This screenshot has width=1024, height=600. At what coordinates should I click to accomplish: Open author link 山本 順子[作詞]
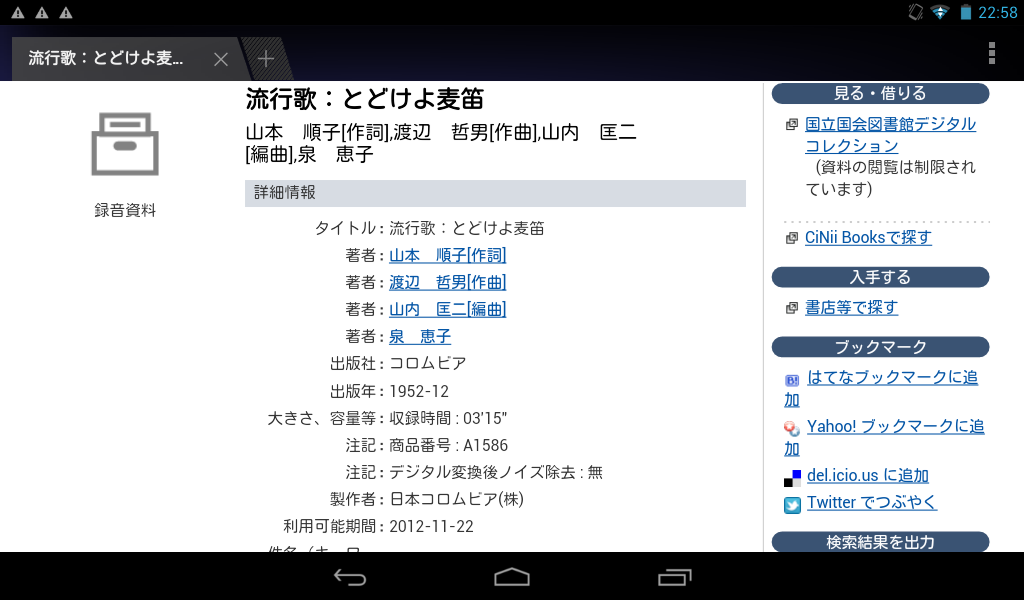click(447, 255)
